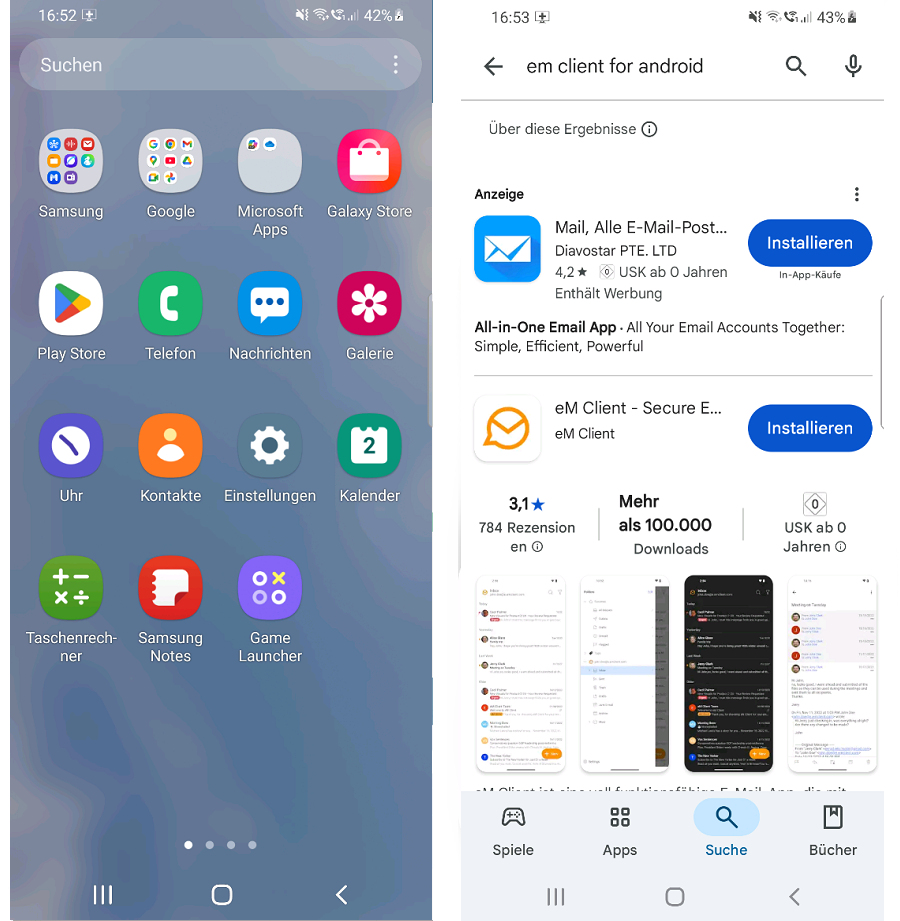
Task: Launch the Telefon app
Action: pyautogui.click(x=170, y=304)
